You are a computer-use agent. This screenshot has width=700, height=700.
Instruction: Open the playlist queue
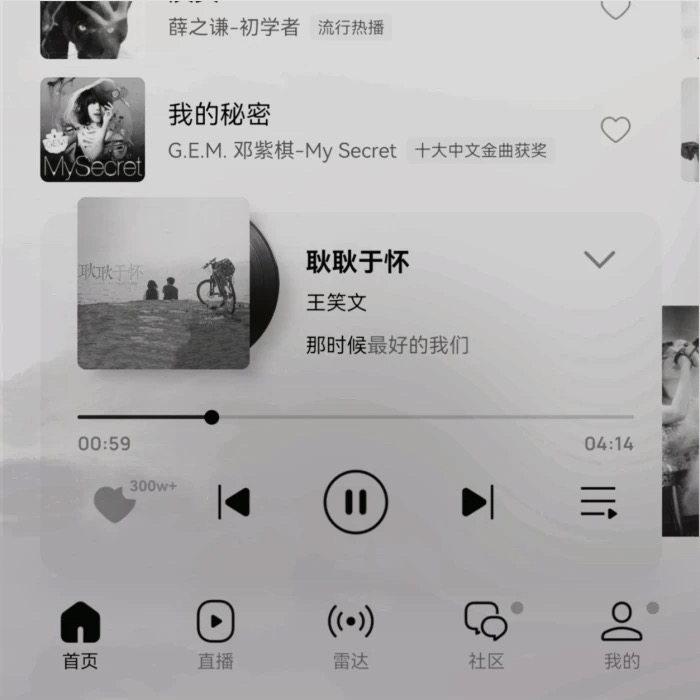598,502
